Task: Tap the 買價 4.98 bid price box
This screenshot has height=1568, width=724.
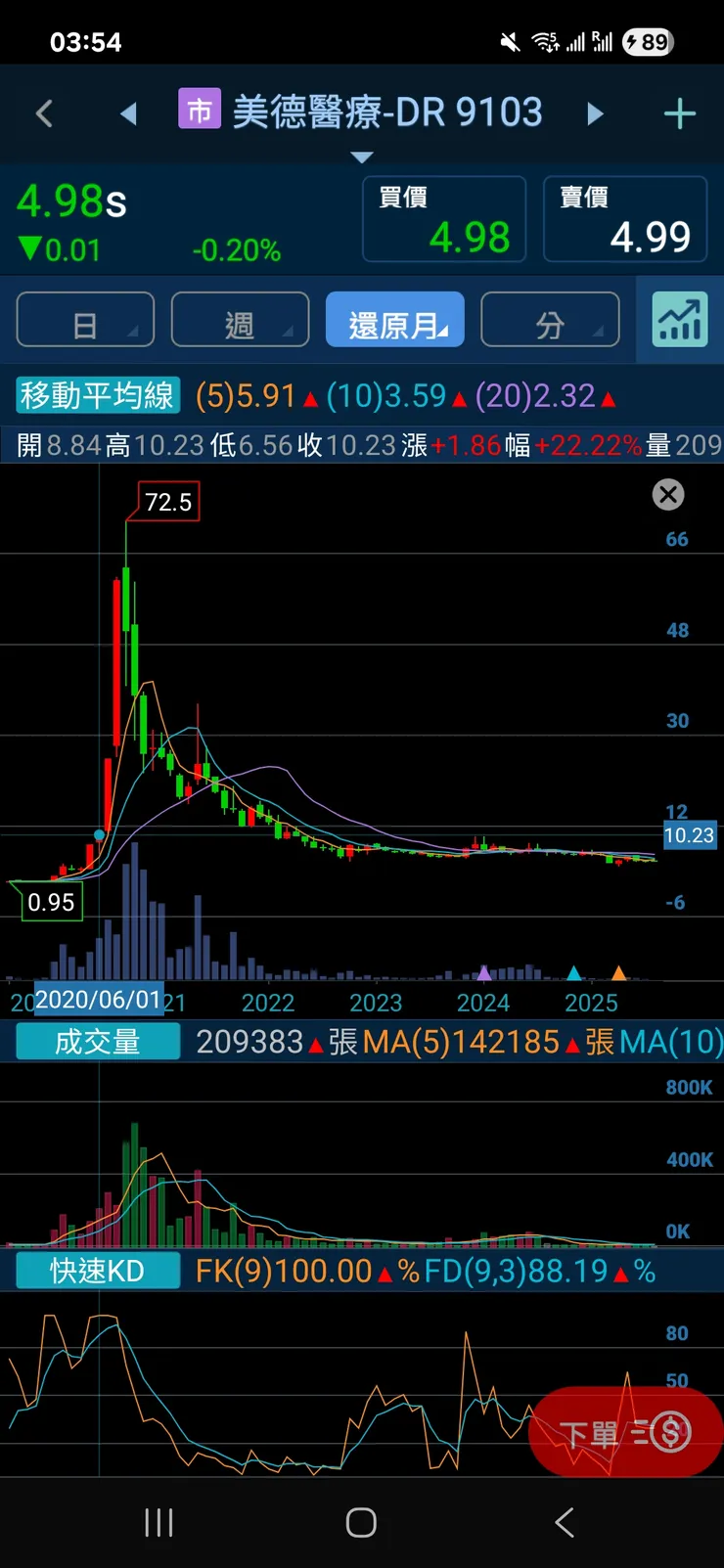Action: coord(444,219)
